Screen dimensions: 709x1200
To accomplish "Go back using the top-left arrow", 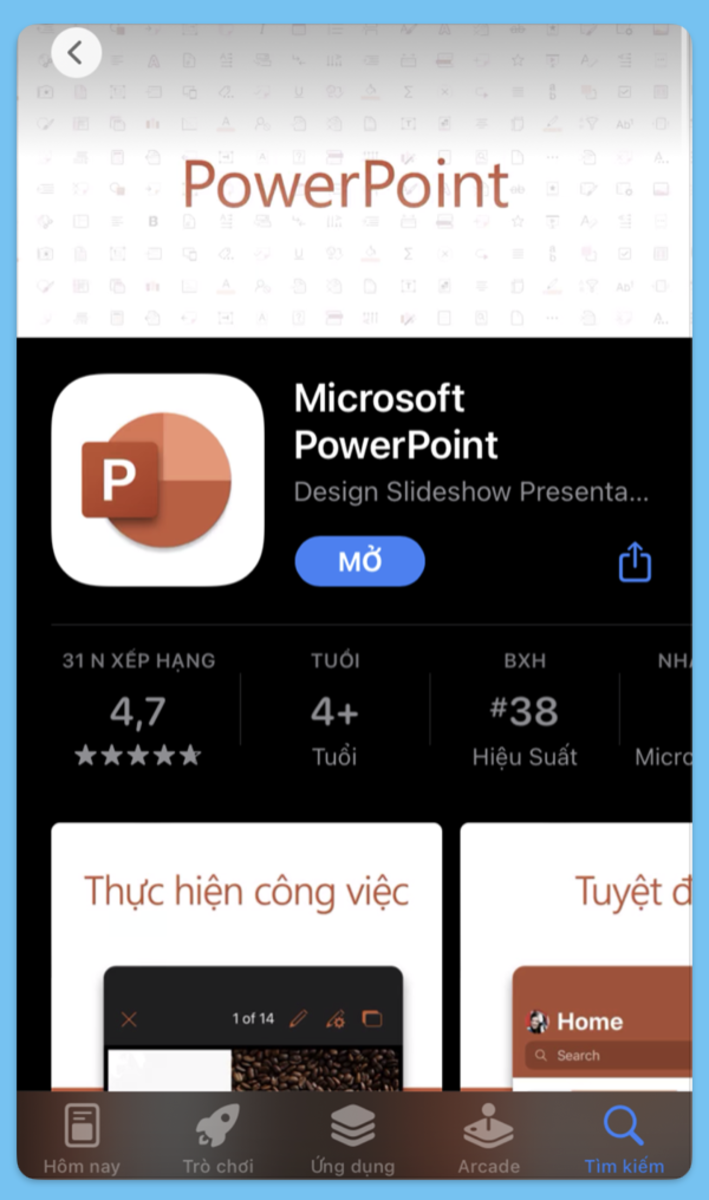I will (x=76, y=51).
